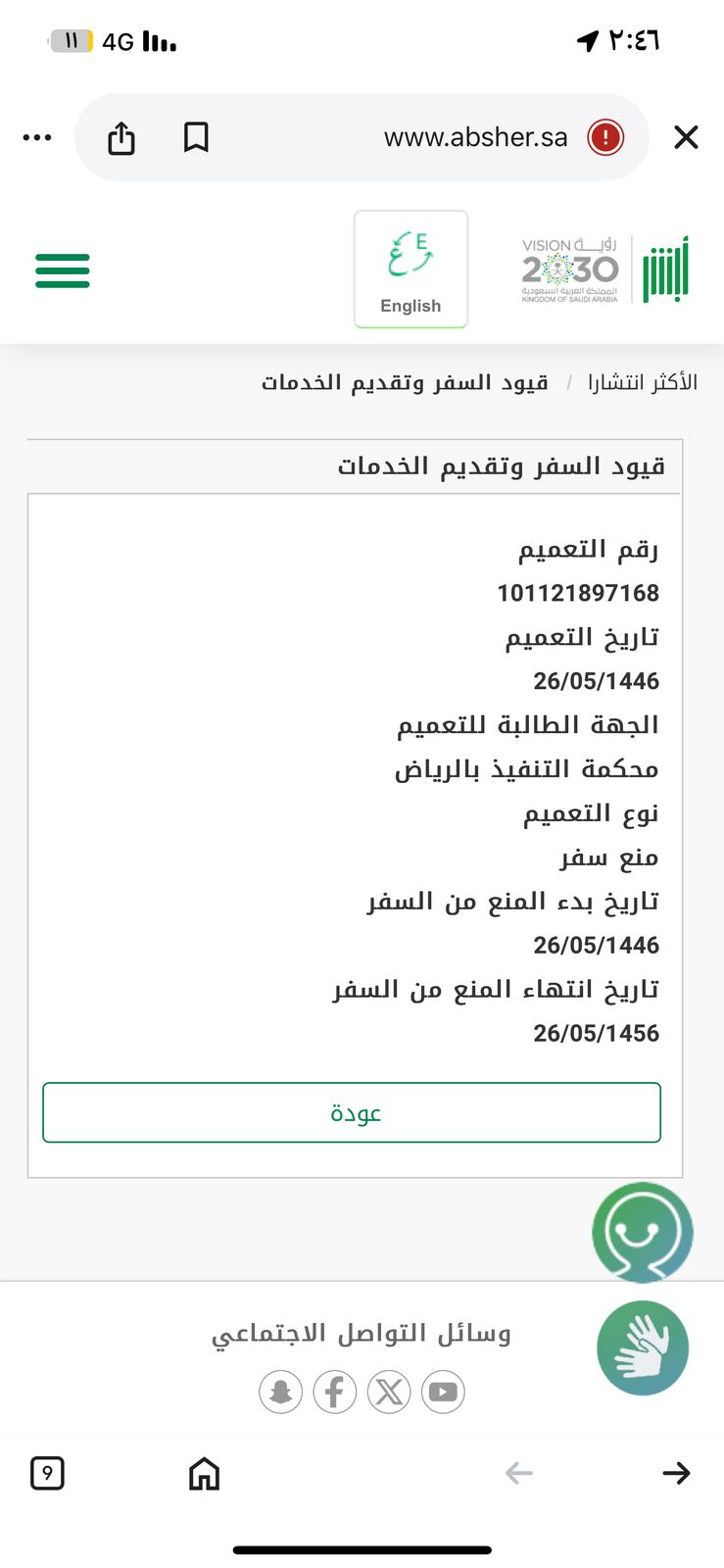Navigate forward with the right arrow

coord(676,1473)
